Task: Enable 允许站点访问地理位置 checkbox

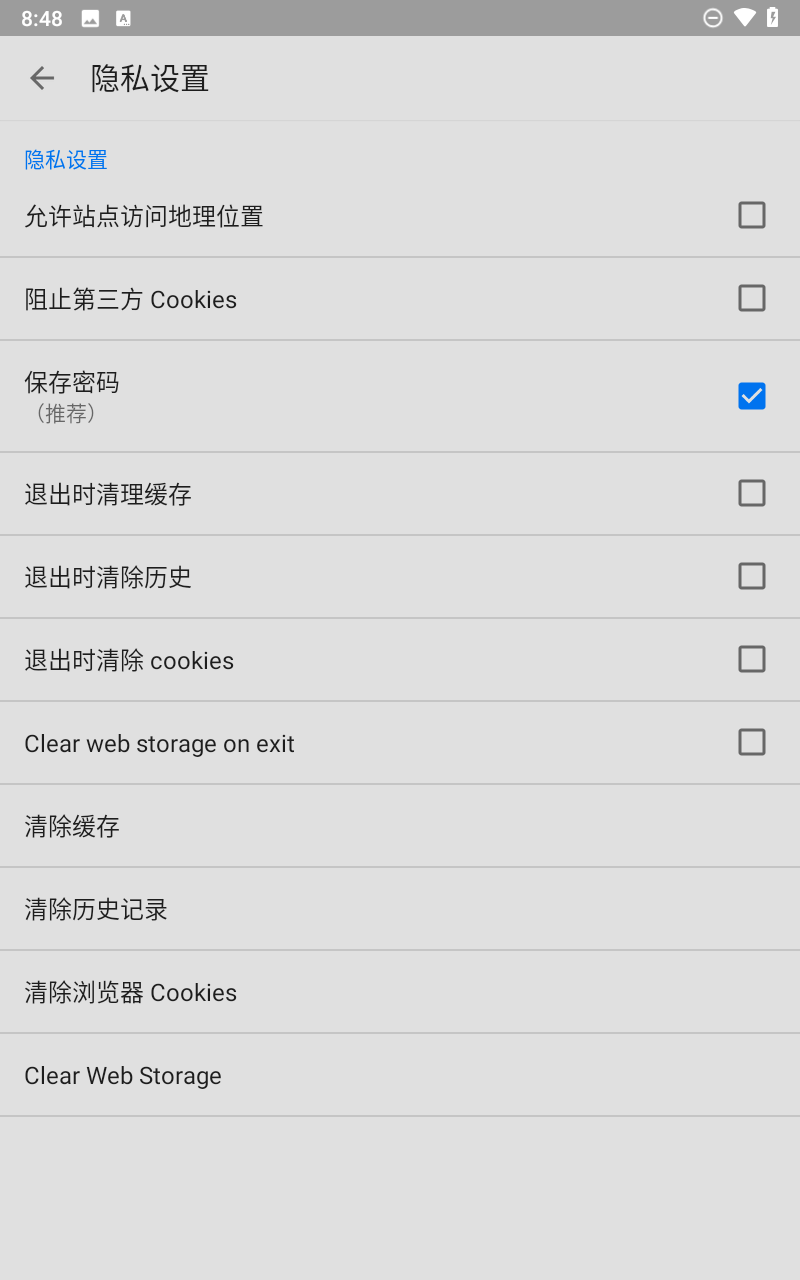Action: [752, 215]
